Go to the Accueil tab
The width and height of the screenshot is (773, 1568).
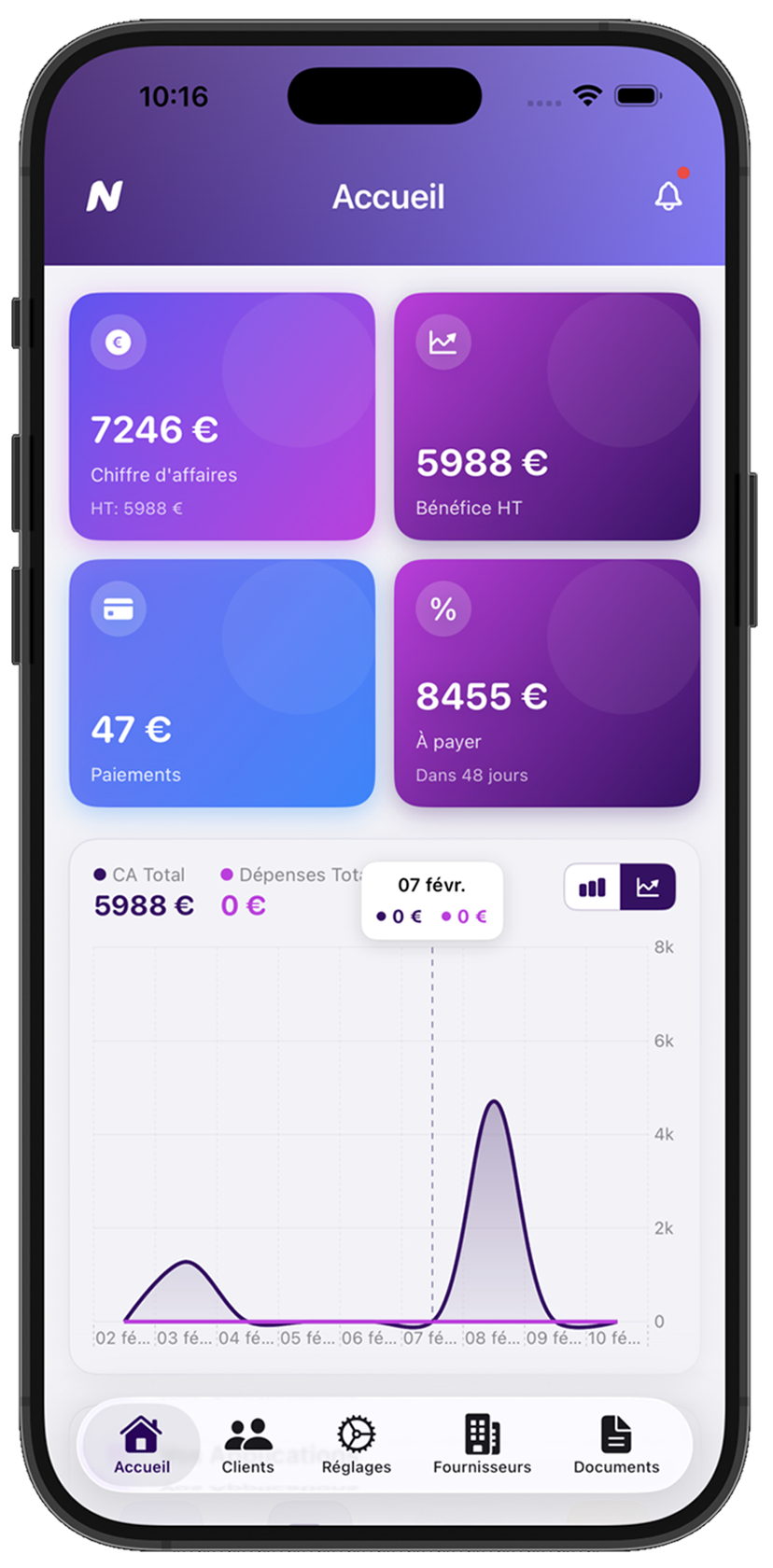point(141,1445)
